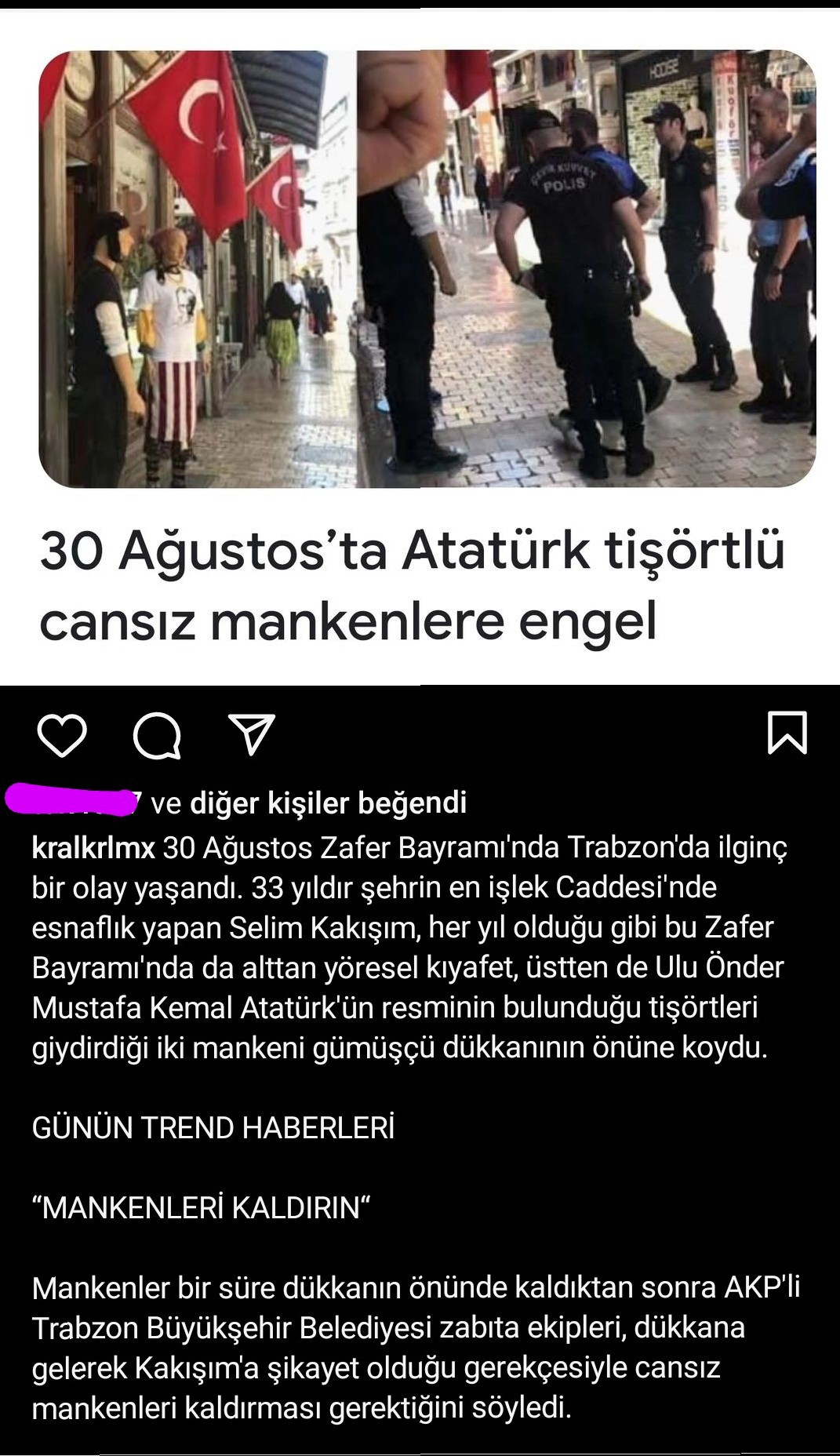840x1456 pixels.
Task: View the list of people who liked
Action: tap(329, 803)
